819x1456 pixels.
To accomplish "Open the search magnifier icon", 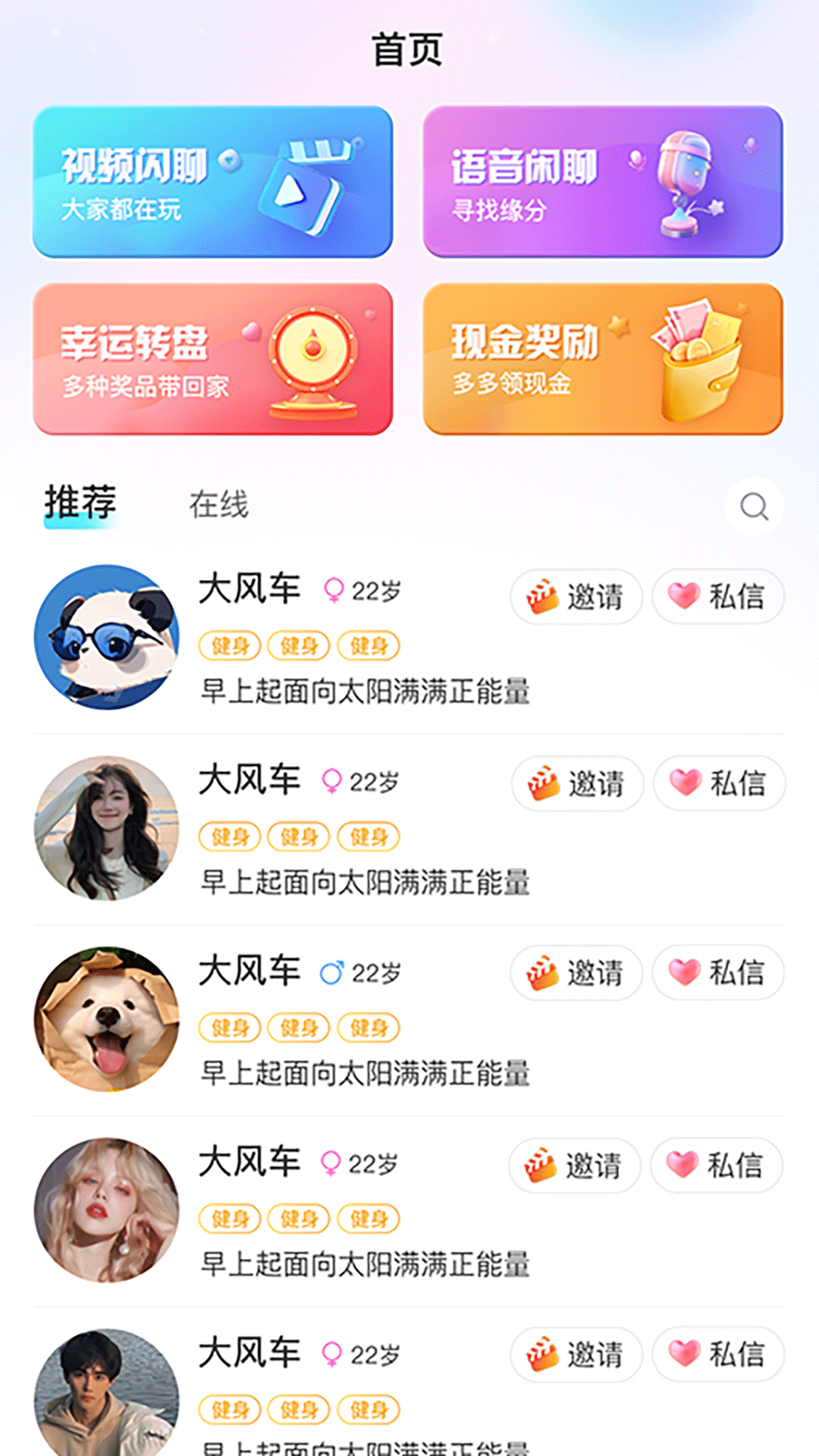I will click(754, 507).
